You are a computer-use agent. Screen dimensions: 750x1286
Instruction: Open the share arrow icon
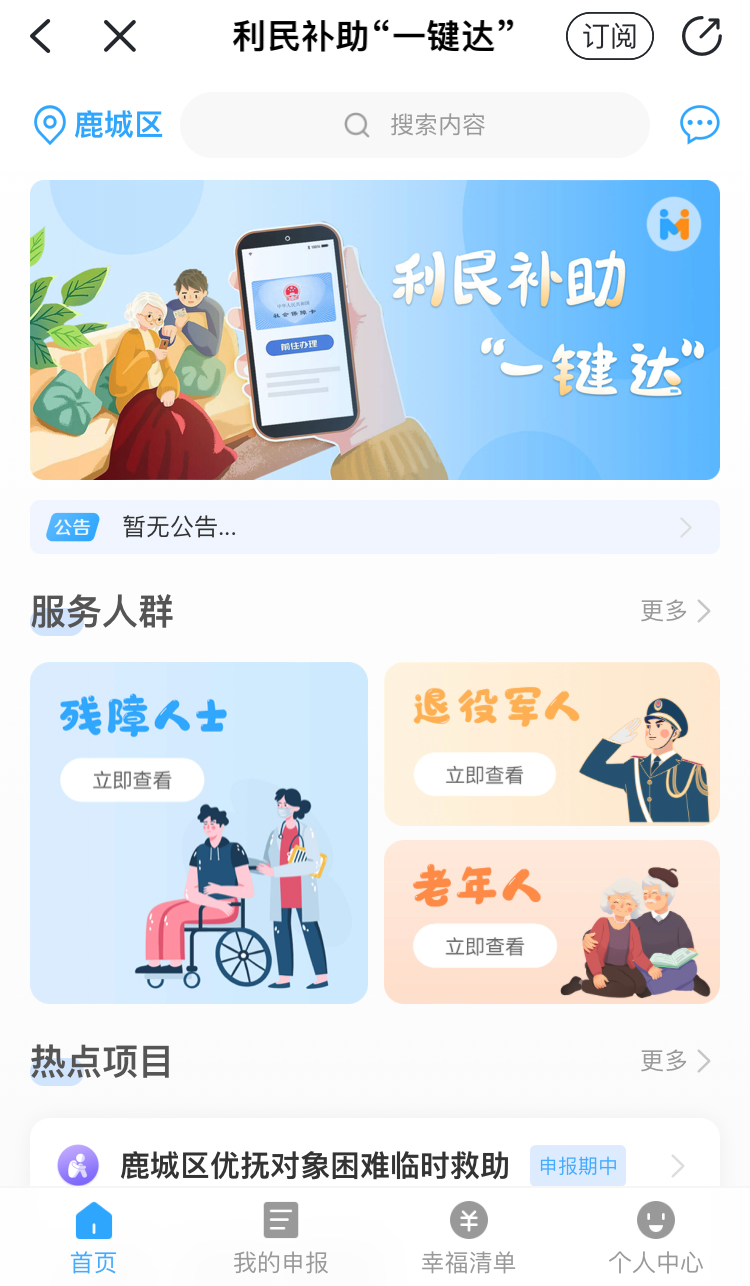pyautogui.click(x=701, y=37)
